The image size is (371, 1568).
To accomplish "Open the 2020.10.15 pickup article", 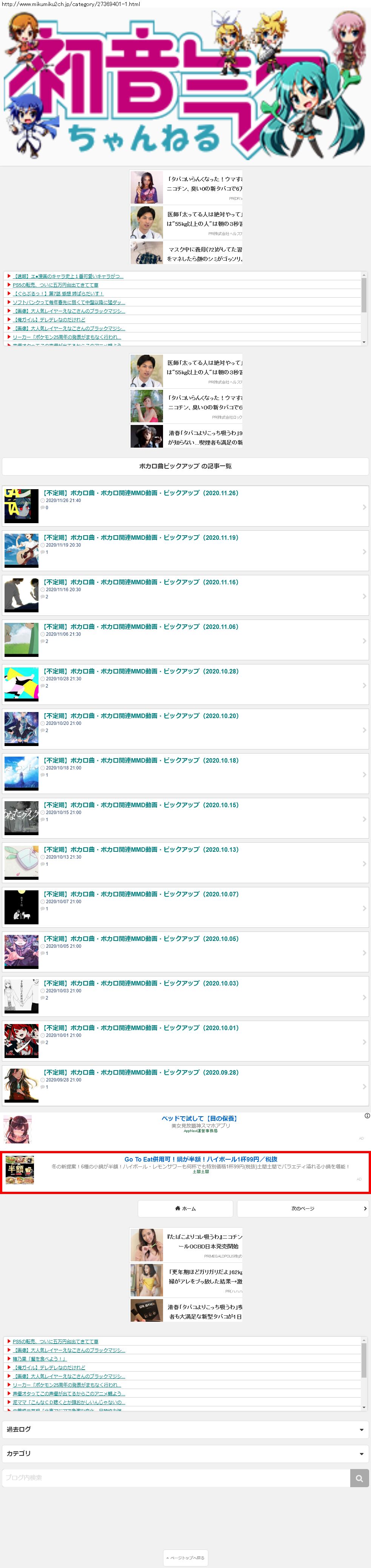I will coord(140,805).
